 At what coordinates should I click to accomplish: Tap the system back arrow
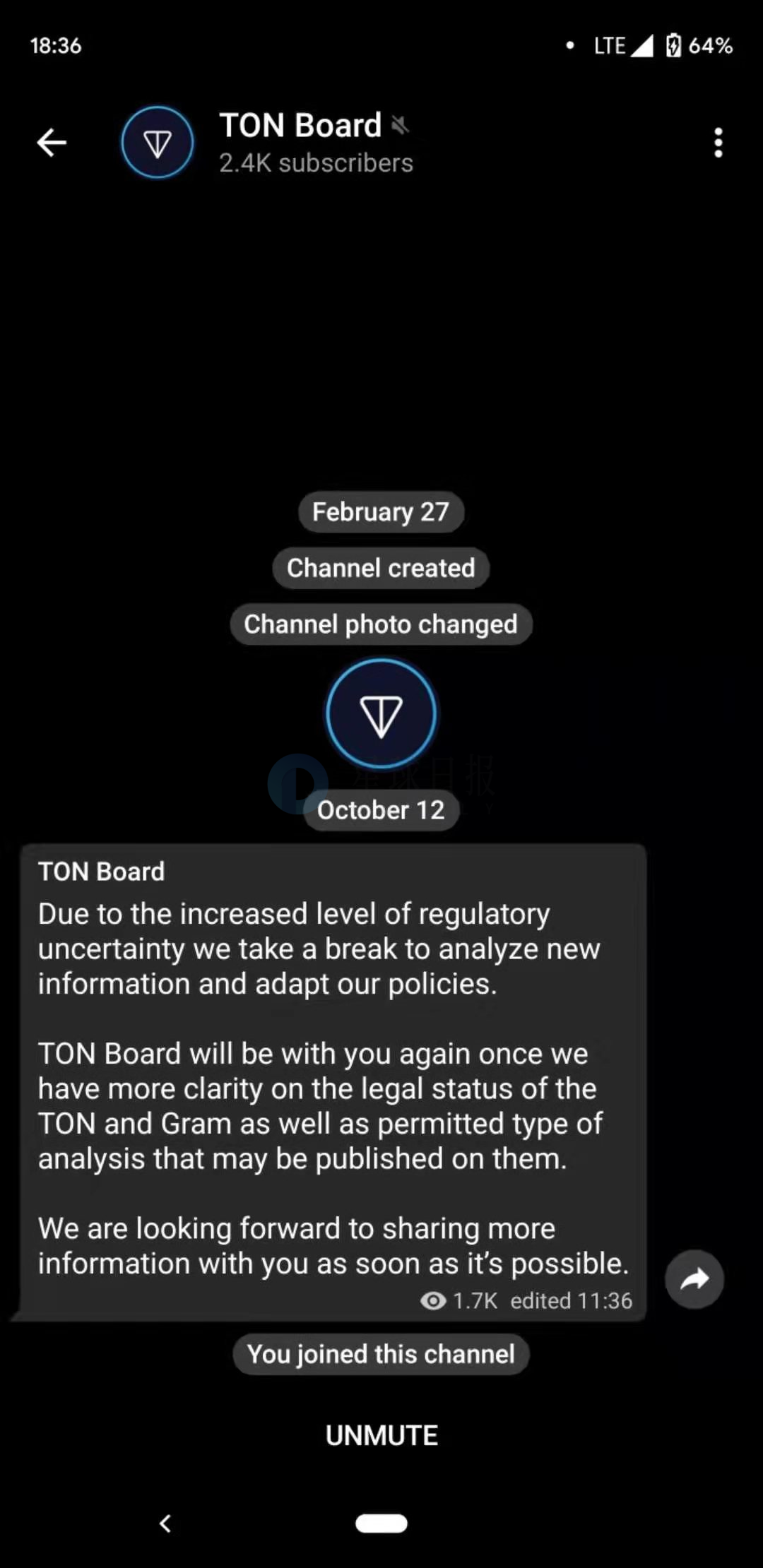pyautogui.click(x=165, y=1524)
